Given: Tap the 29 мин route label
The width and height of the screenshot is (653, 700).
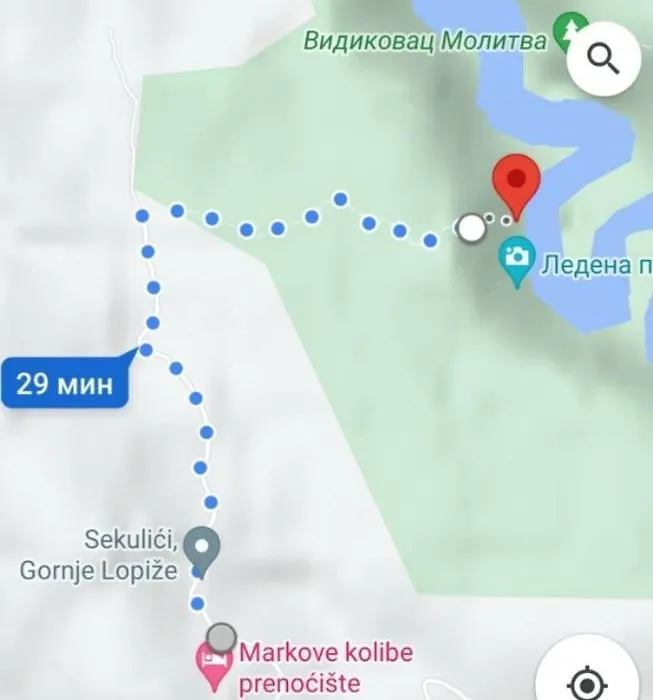Looking at the screenshot, I should [x=65, y=384].
